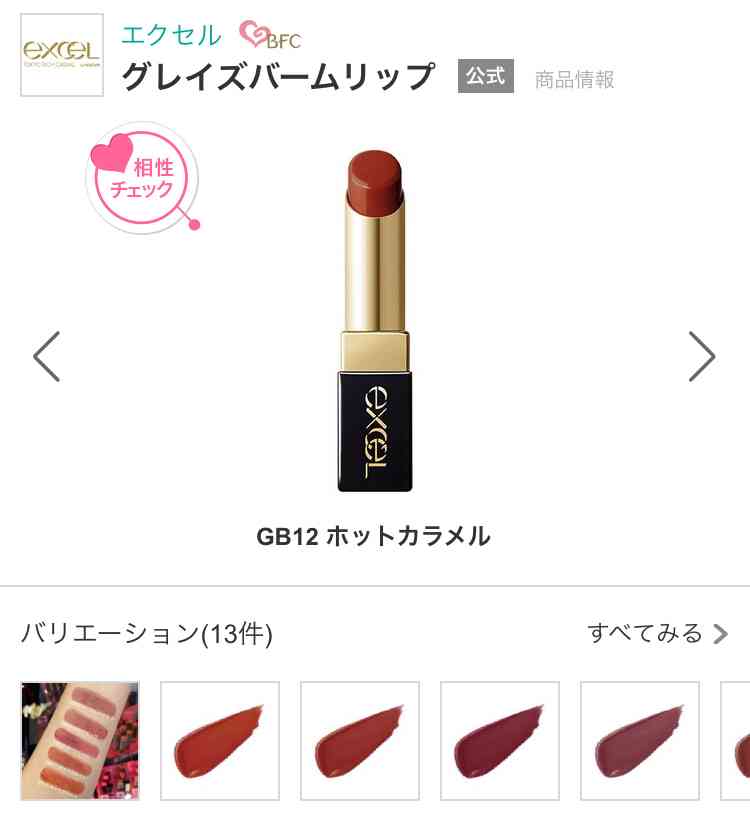Open the excel brand logo tile

pyautogui.click(x=62, y=55)
